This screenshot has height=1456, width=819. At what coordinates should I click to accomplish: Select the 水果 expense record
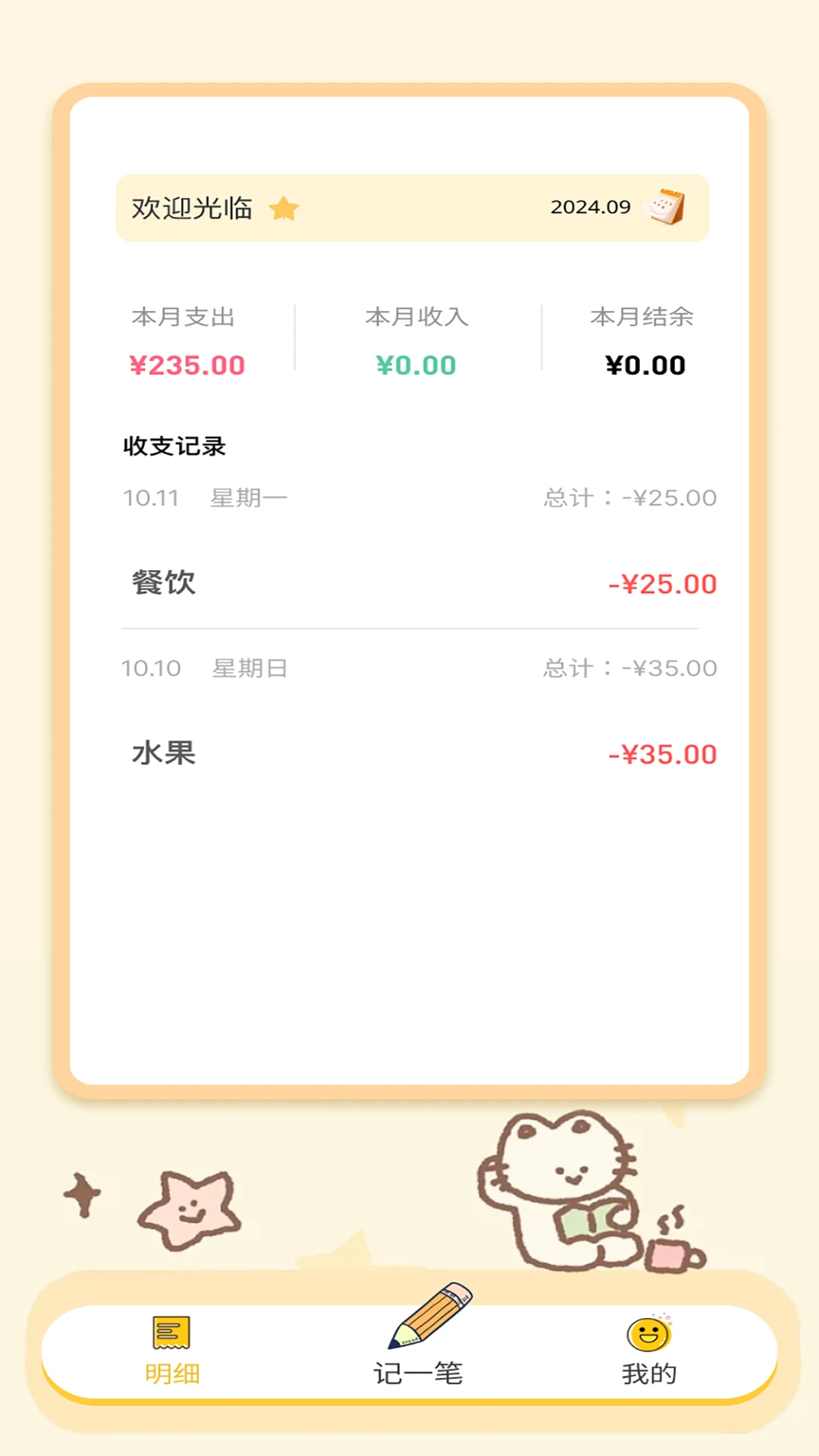(x=162, y=752)
